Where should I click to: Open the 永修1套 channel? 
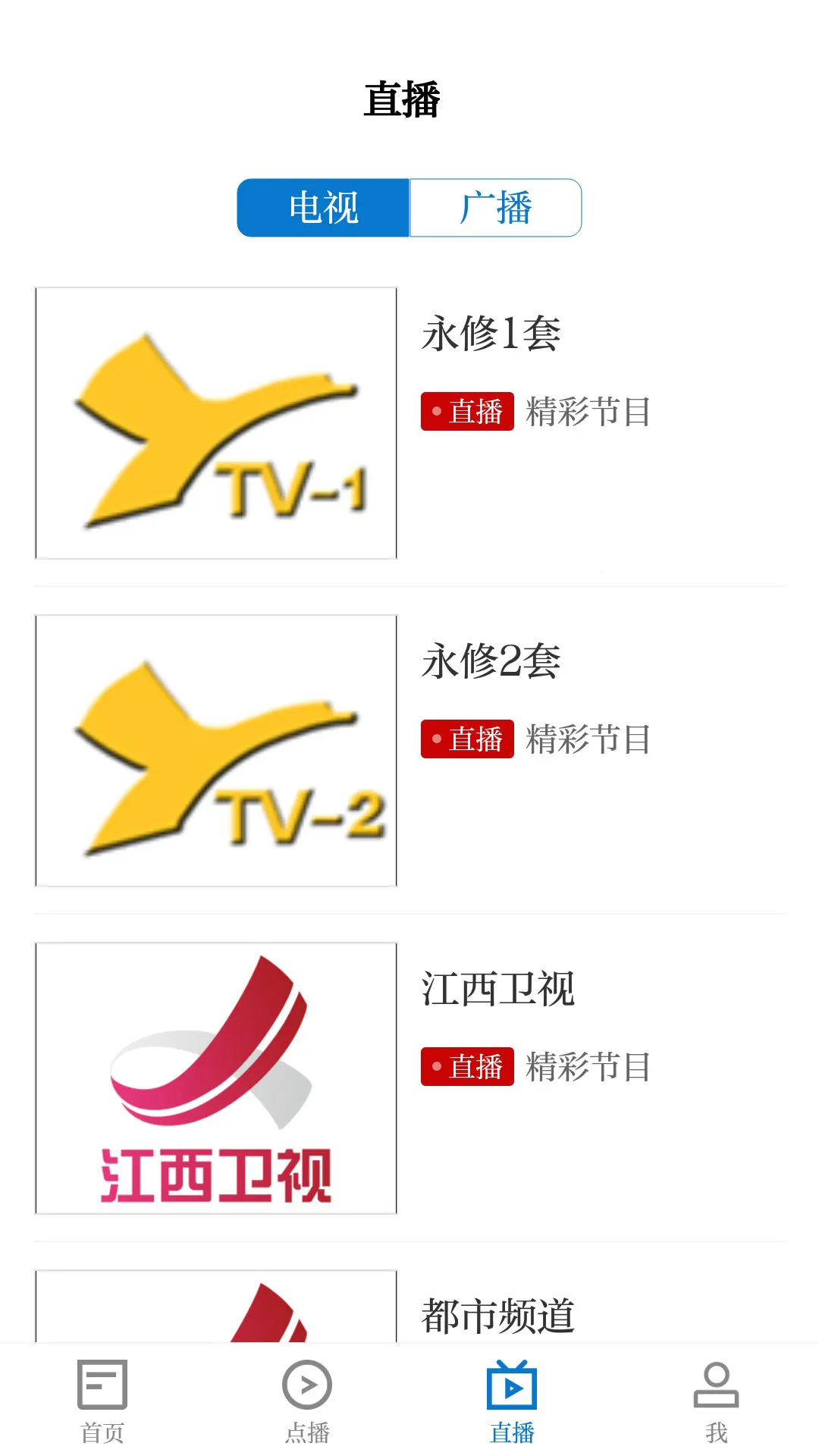click(x=490, y=332)
